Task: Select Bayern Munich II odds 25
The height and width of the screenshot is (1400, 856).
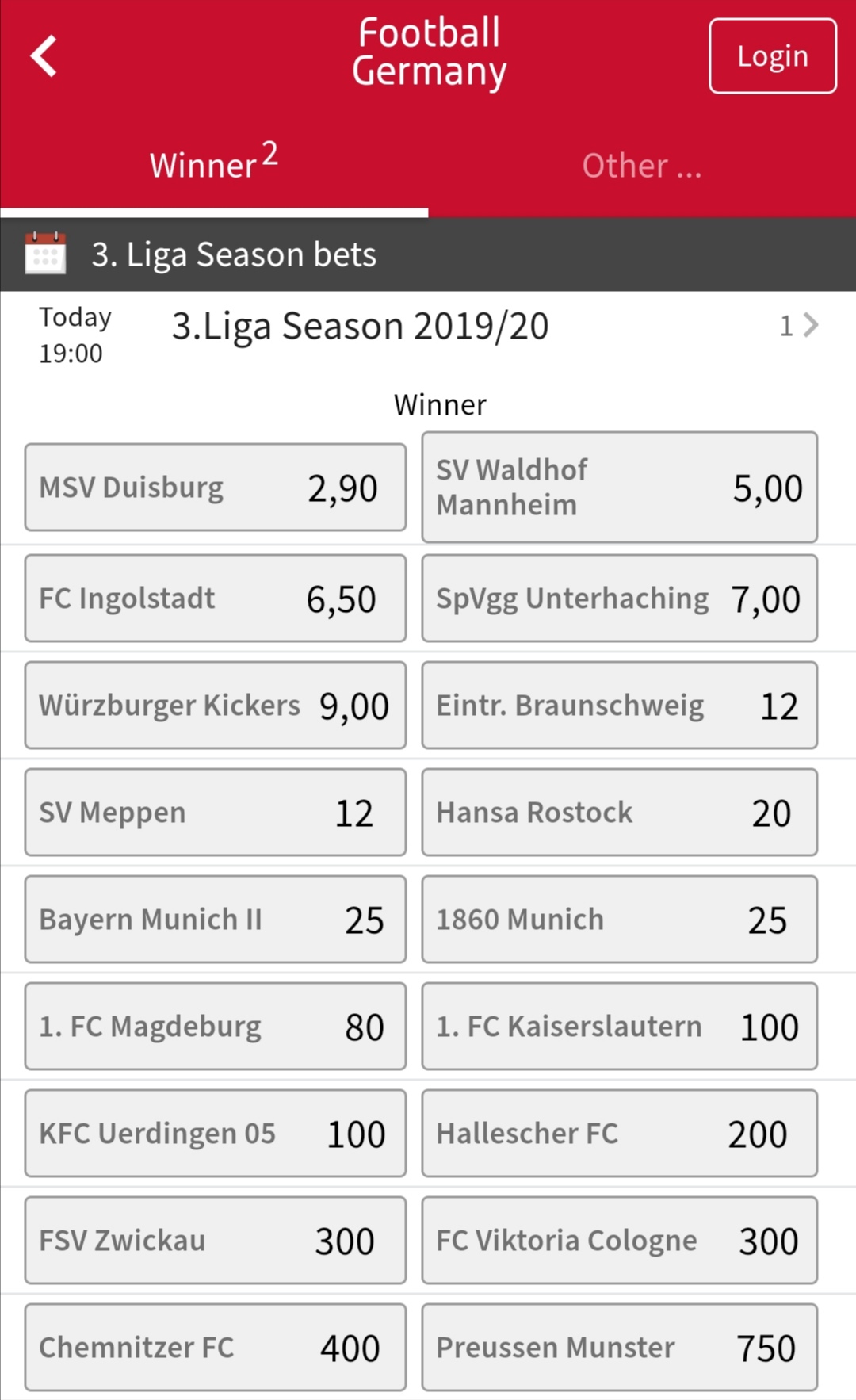Action: [x=216, y=920]
